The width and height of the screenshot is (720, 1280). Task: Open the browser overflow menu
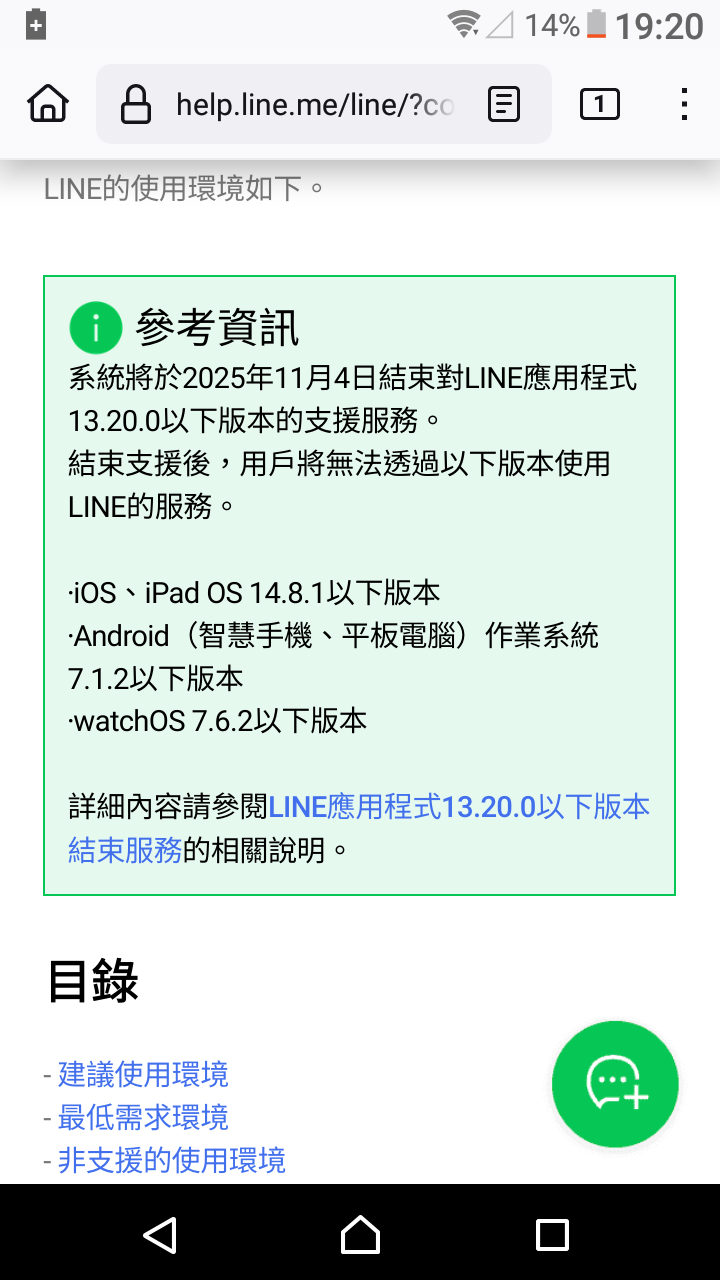(x=684, y=104)
